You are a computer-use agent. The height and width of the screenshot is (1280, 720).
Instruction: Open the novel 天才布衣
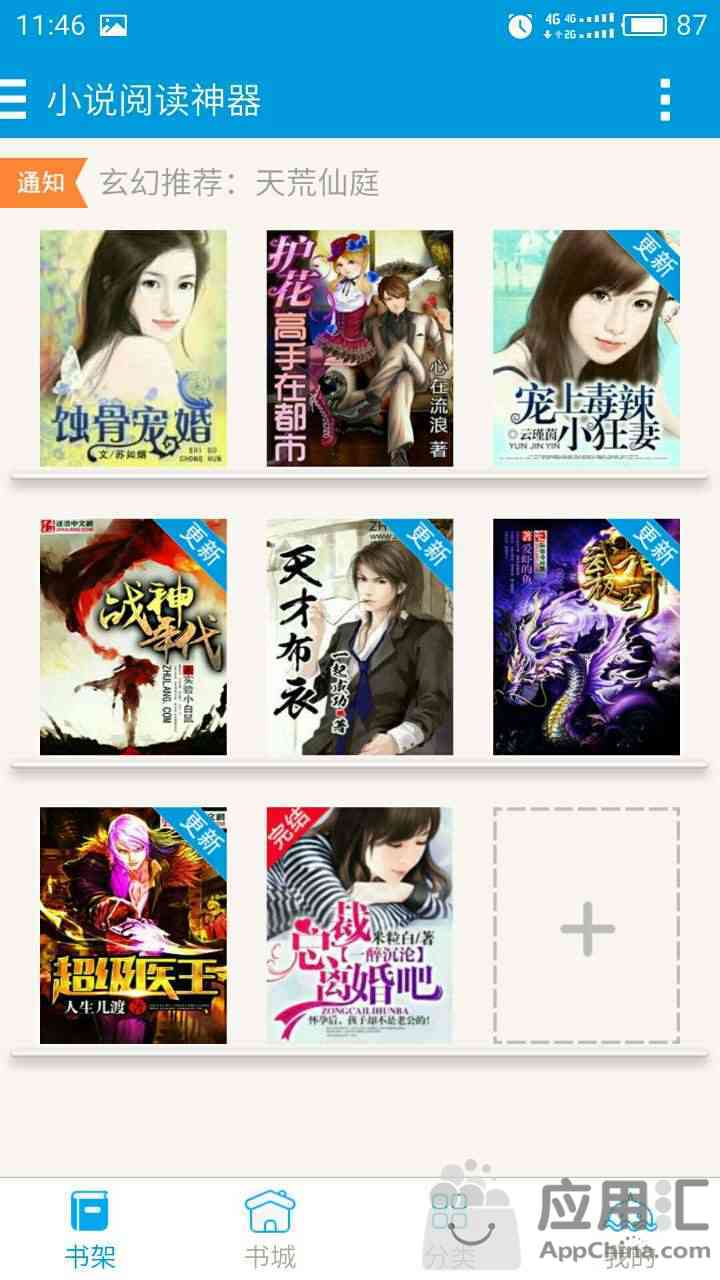click(x=359, y=637)
